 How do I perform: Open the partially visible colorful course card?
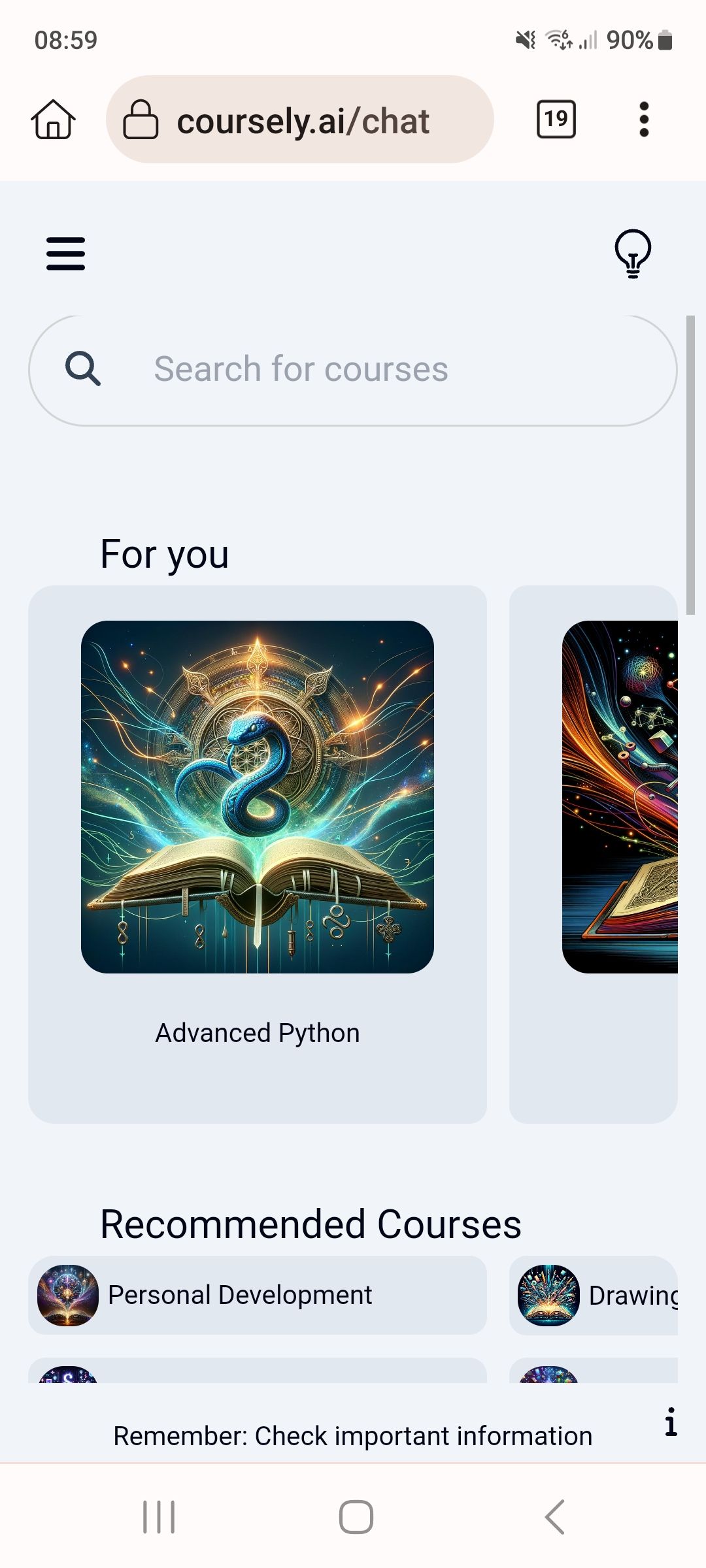coord(594,855)
